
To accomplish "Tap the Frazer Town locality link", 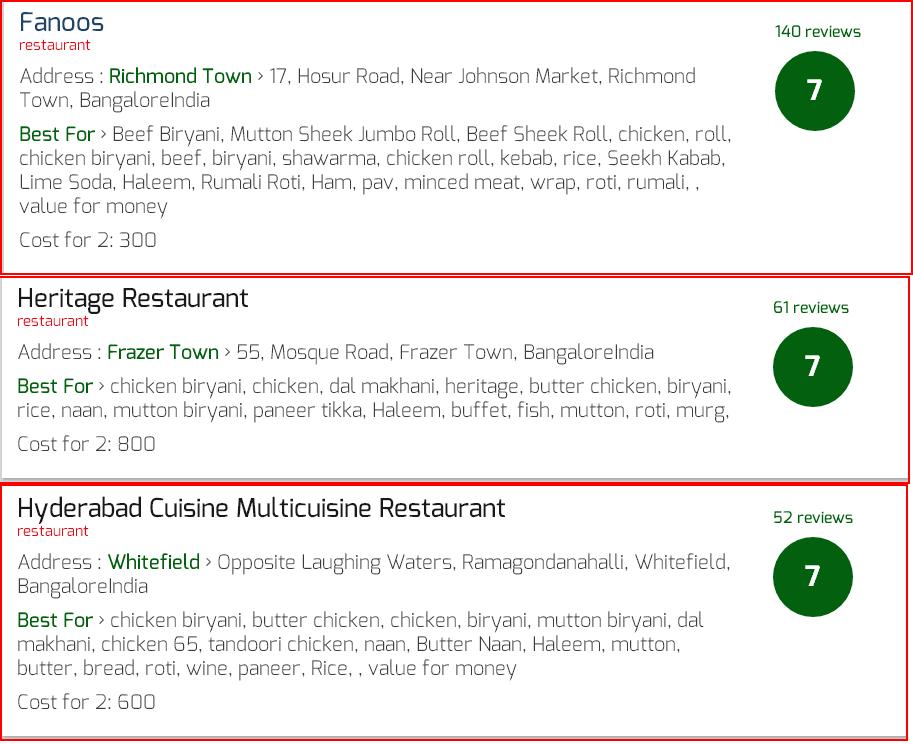I will 163,352.
